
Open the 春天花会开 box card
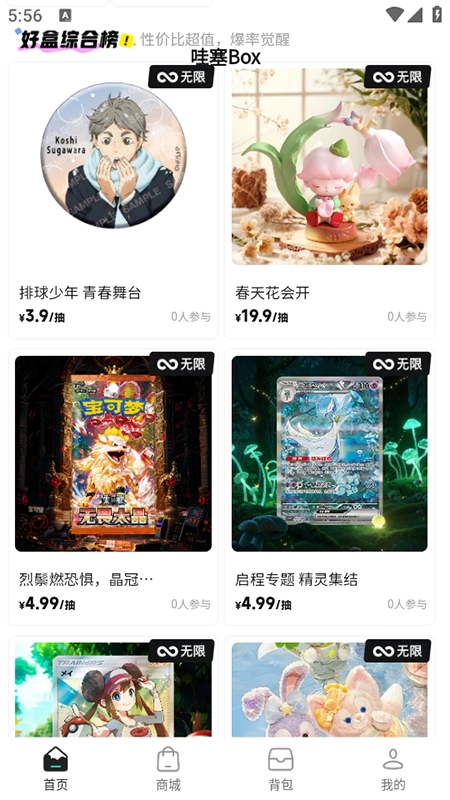click(329, 201)
